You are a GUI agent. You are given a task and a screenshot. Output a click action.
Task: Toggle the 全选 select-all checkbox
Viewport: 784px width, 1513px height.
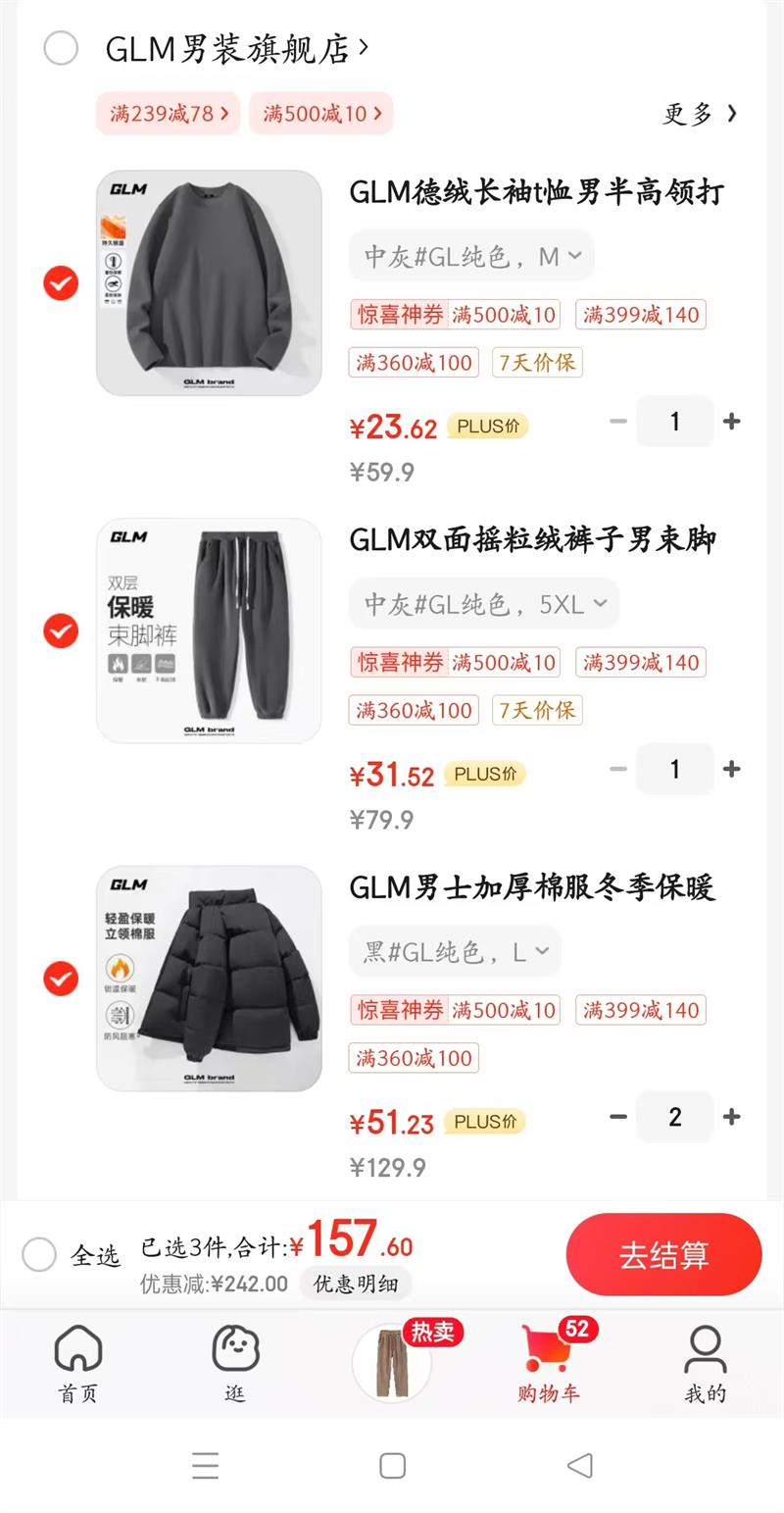coord(39,1254)
